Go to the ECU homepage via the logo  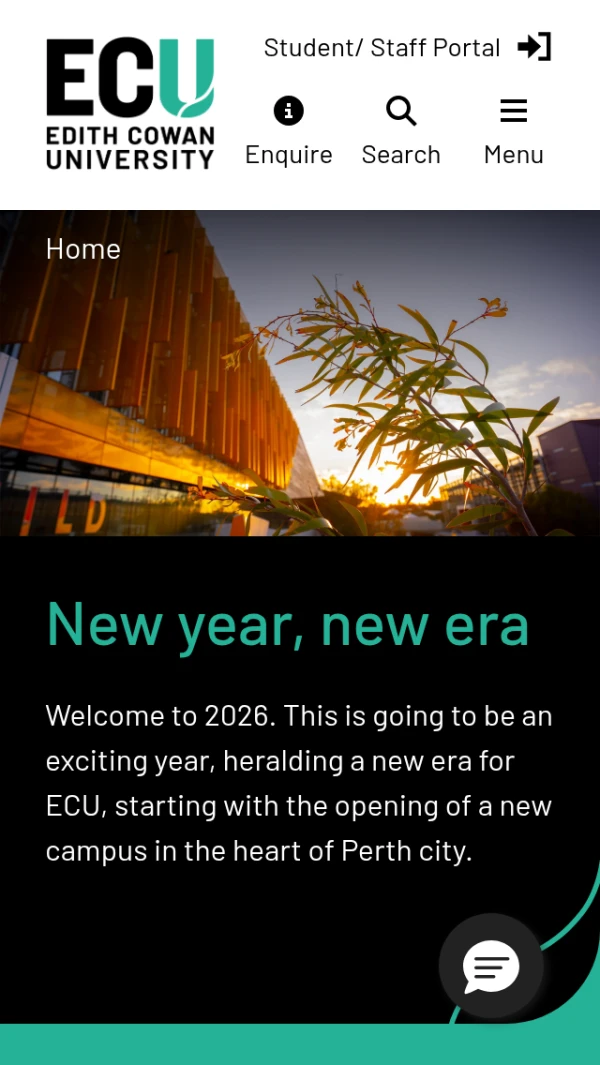pyautogui.click(x=130, y=104)
